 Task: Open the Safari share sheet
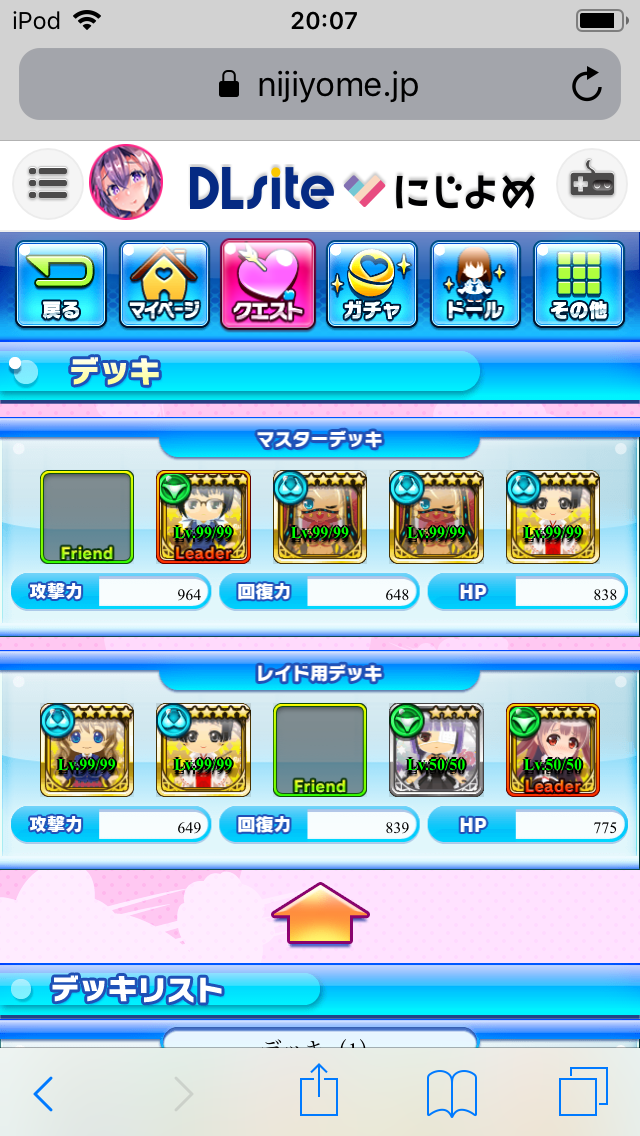320,1092
